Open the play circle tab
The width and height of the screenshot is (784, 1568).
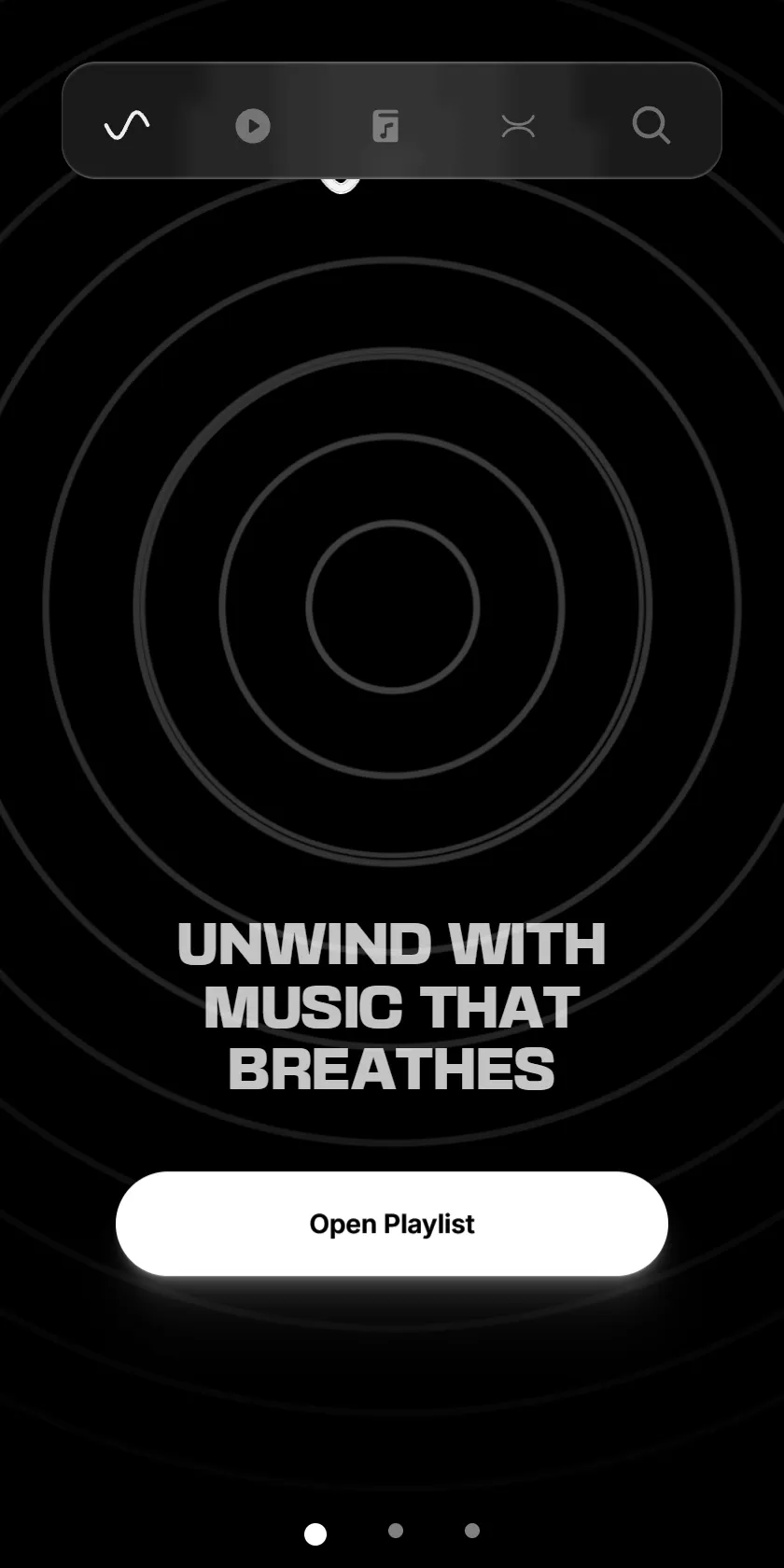pyautogui.click(x=253, y=125)
